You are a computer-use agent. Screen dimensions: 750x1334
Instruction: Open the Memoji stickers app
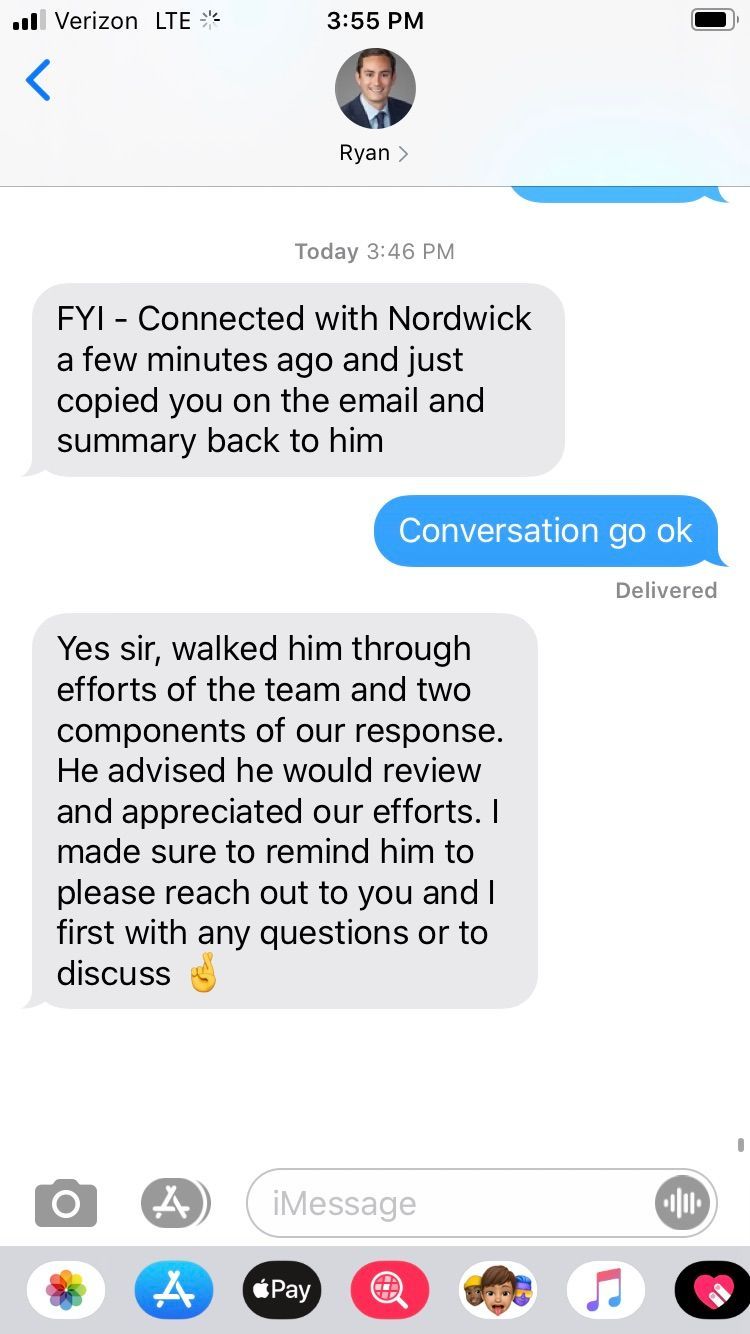[498, 1290]
